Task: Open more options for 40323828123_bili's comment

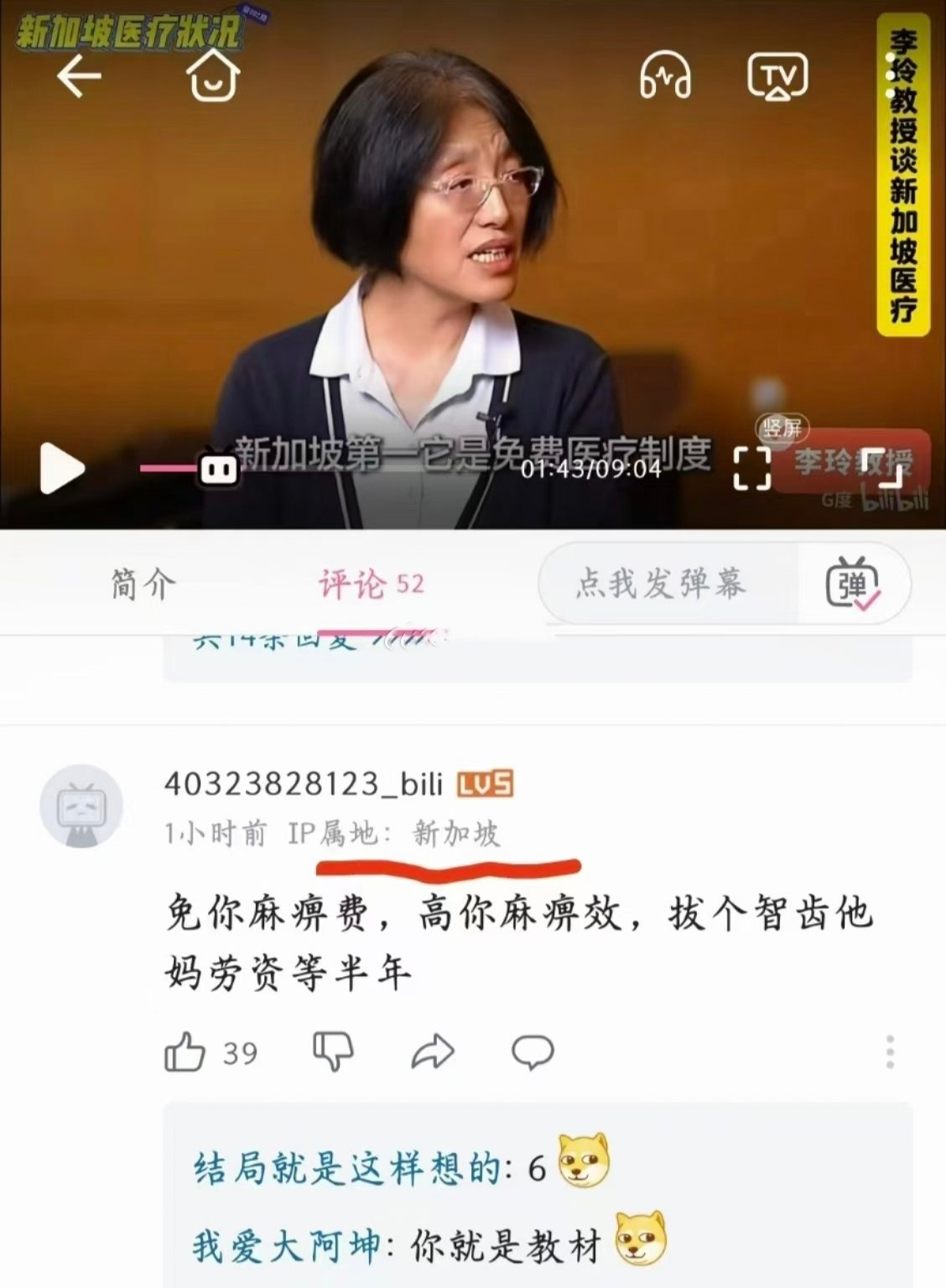Action: tap(890, 1052)
